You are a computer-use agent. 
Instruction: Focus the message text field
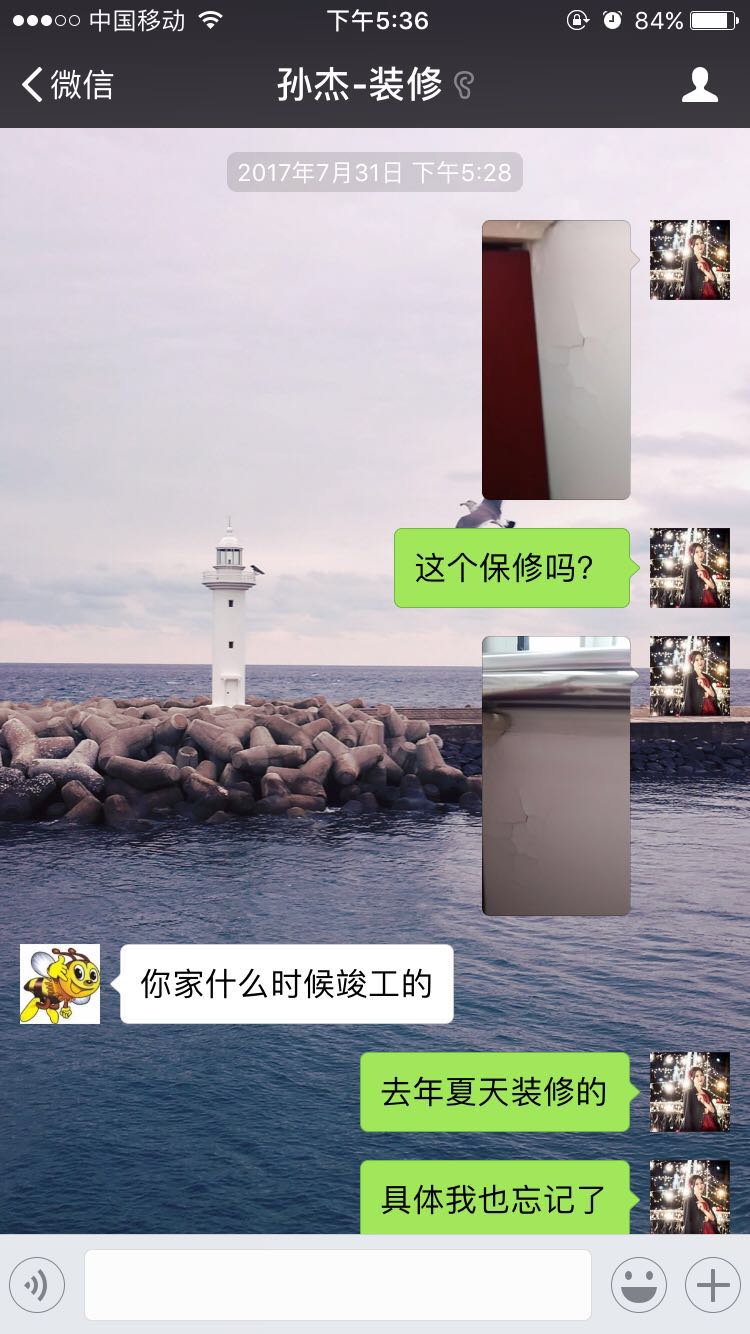click(338, 1285)
